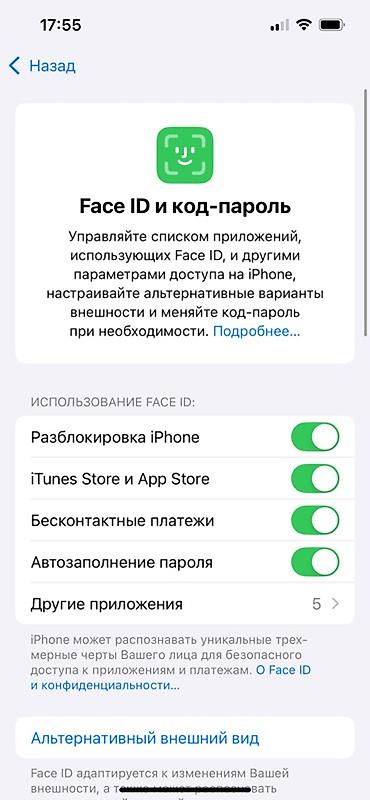Viewport: 370px width, 800px height.
Task: Open the Подробнее… link
Action: pos(256,332)
